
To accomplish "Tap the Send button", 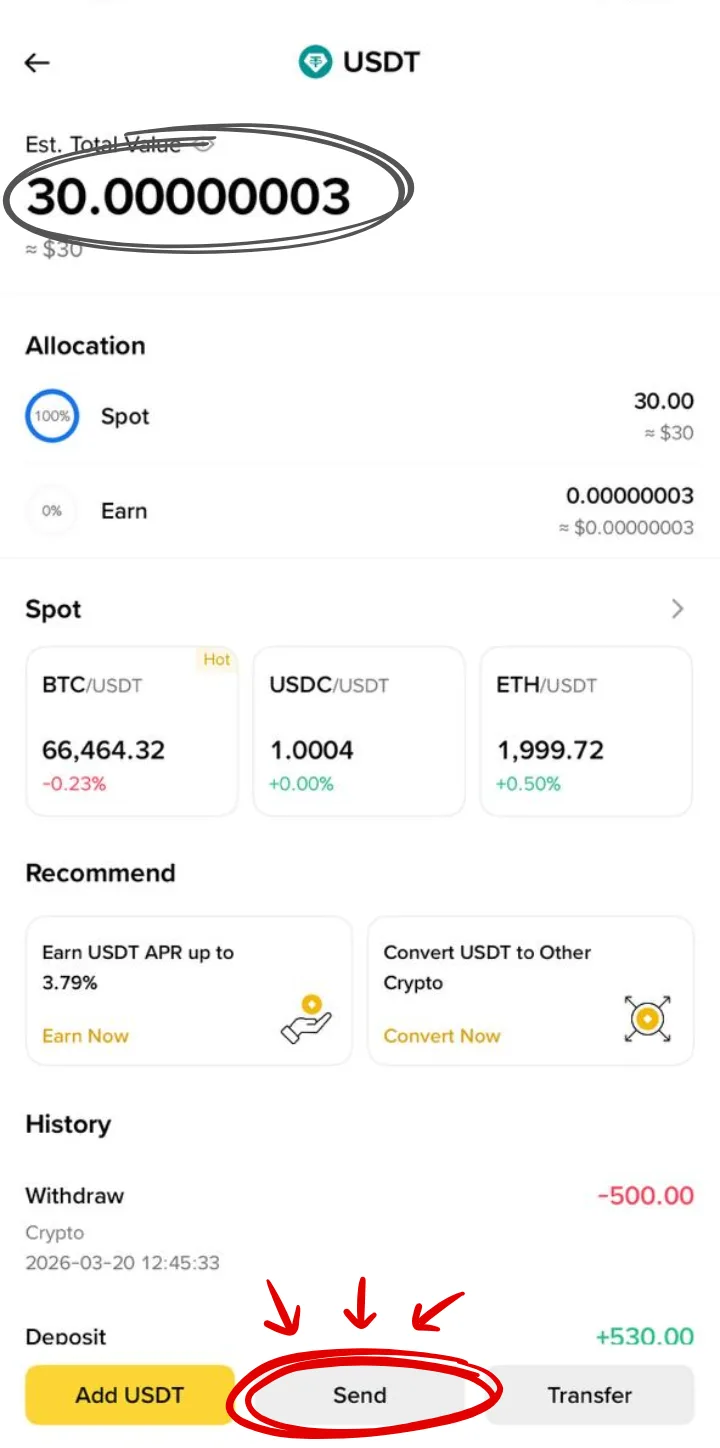I will coord(360,1395).
